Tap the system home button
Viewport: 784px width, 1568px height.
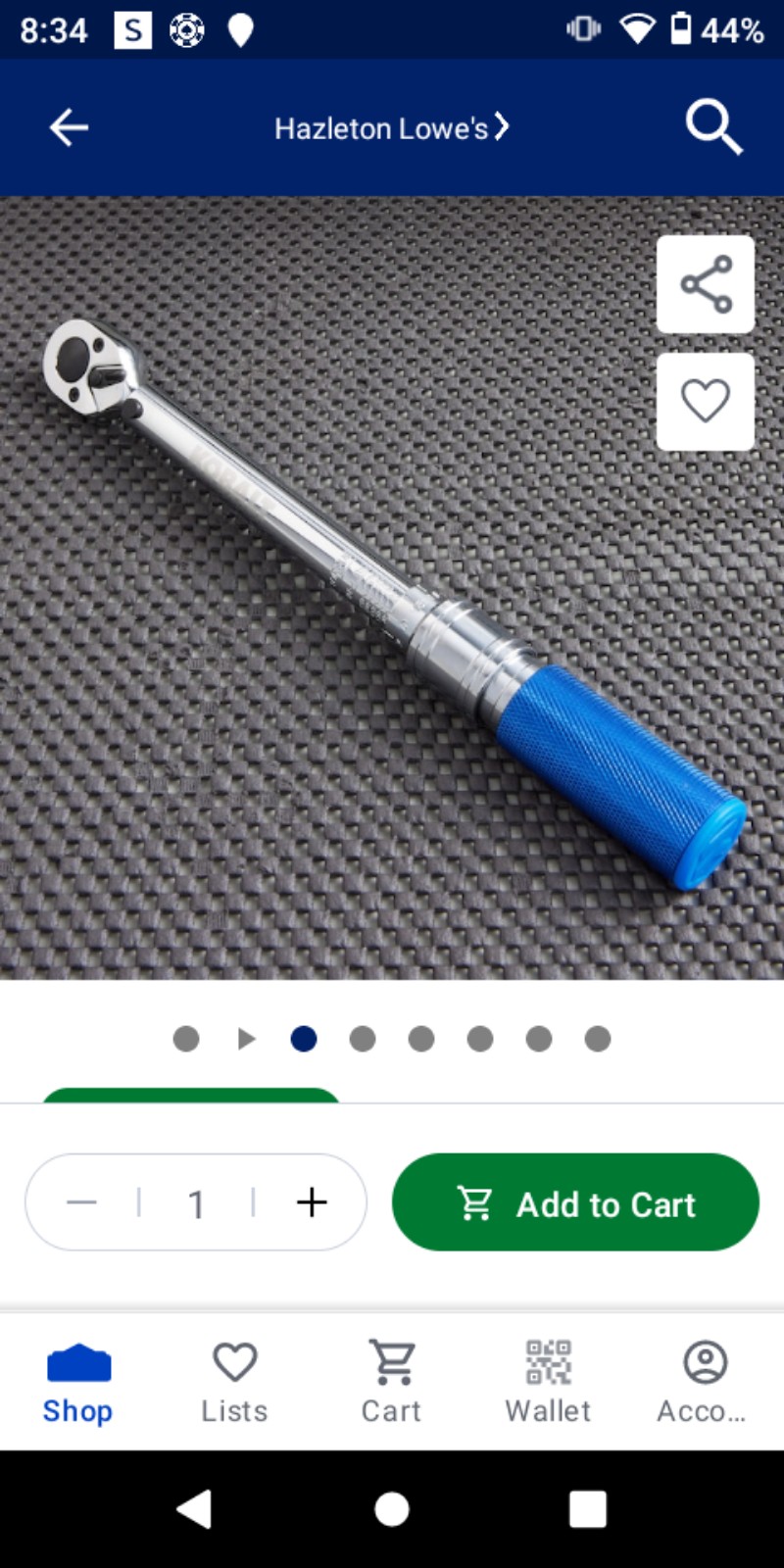(392, 1509)
